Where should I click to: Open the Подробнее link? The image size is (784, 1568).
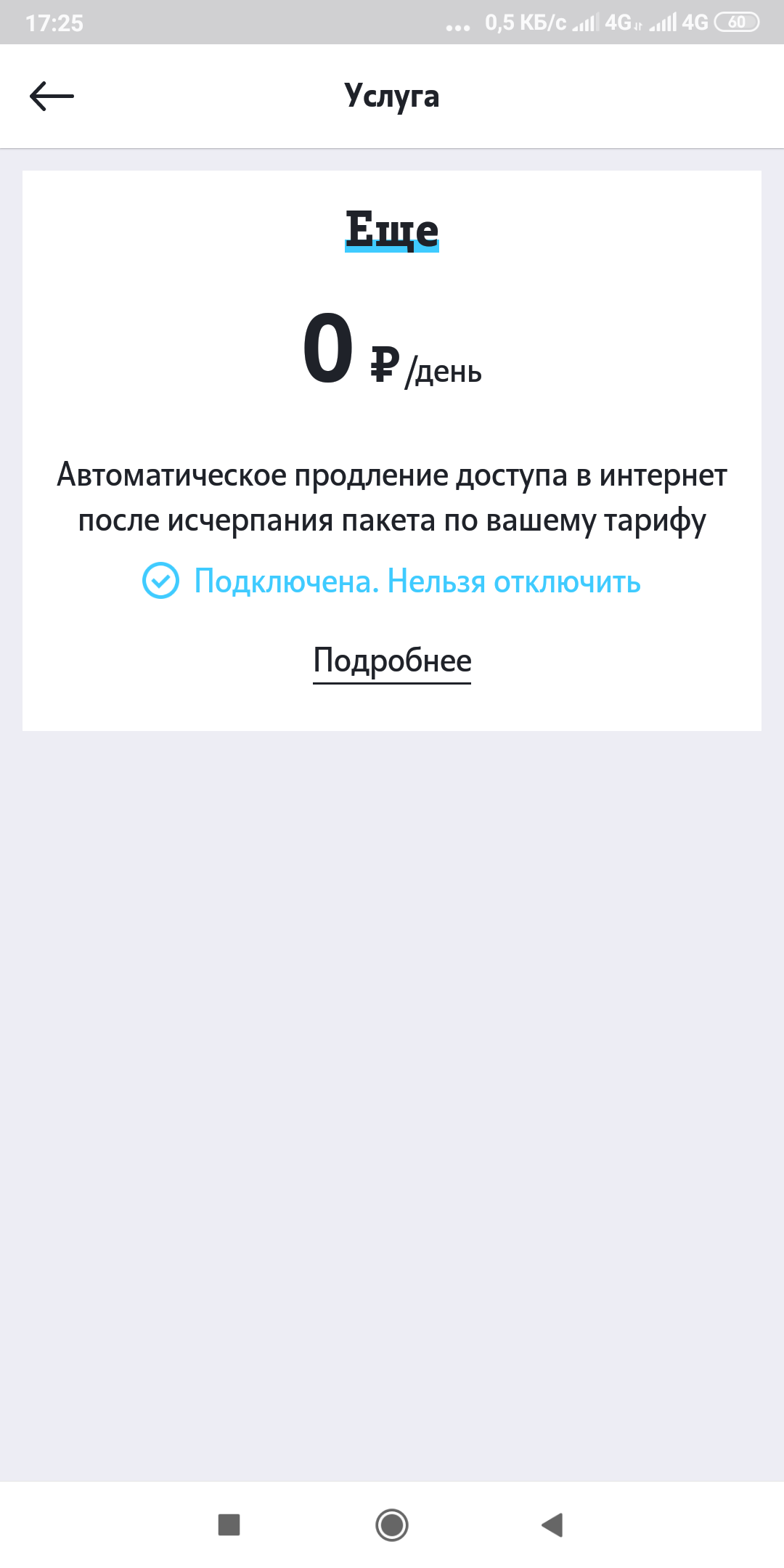tap(392, 661)
